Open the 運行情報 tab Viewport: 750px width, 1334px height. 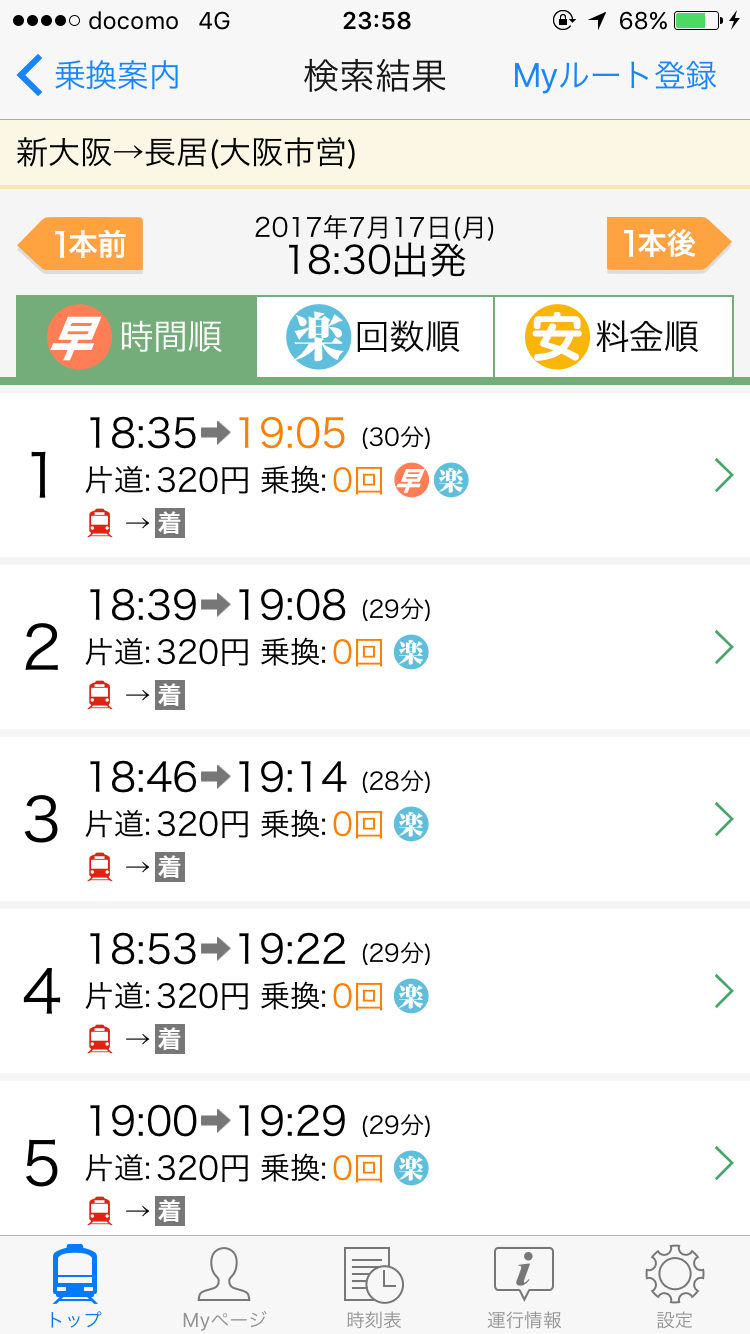point(524,1285)
